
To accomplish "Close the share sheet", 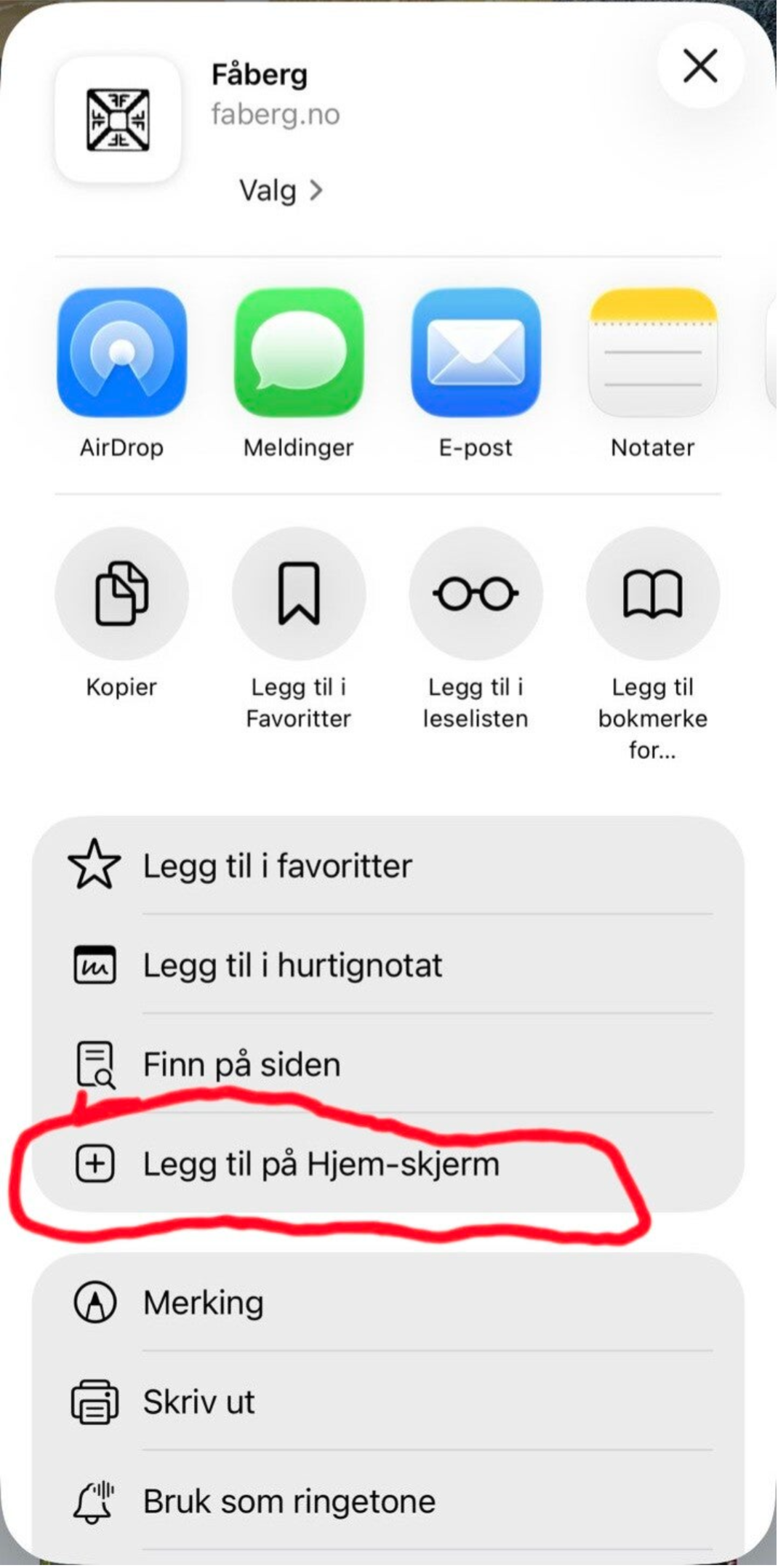I will [700, 66].
